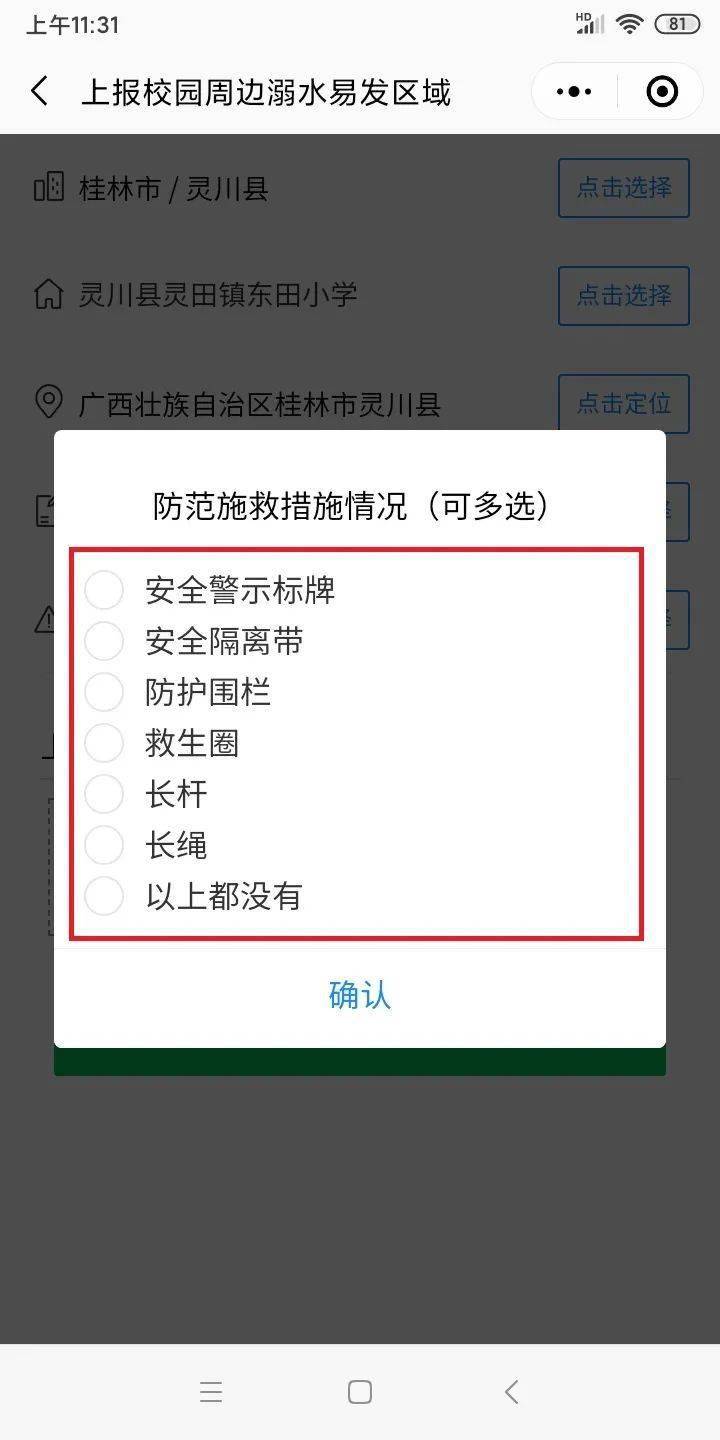
Task: Choose the 救生圈 option
Action: tap(104, 743)
